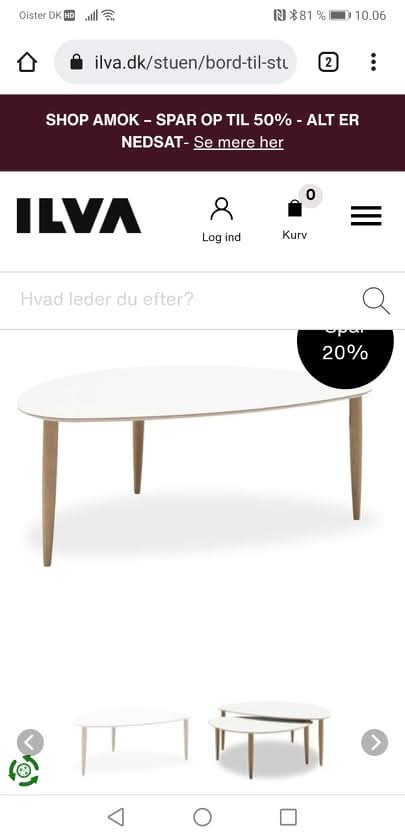Tap the ilva.dk URL address bar
This screenshot has height=840, width=405.
(x=175, y=63)
